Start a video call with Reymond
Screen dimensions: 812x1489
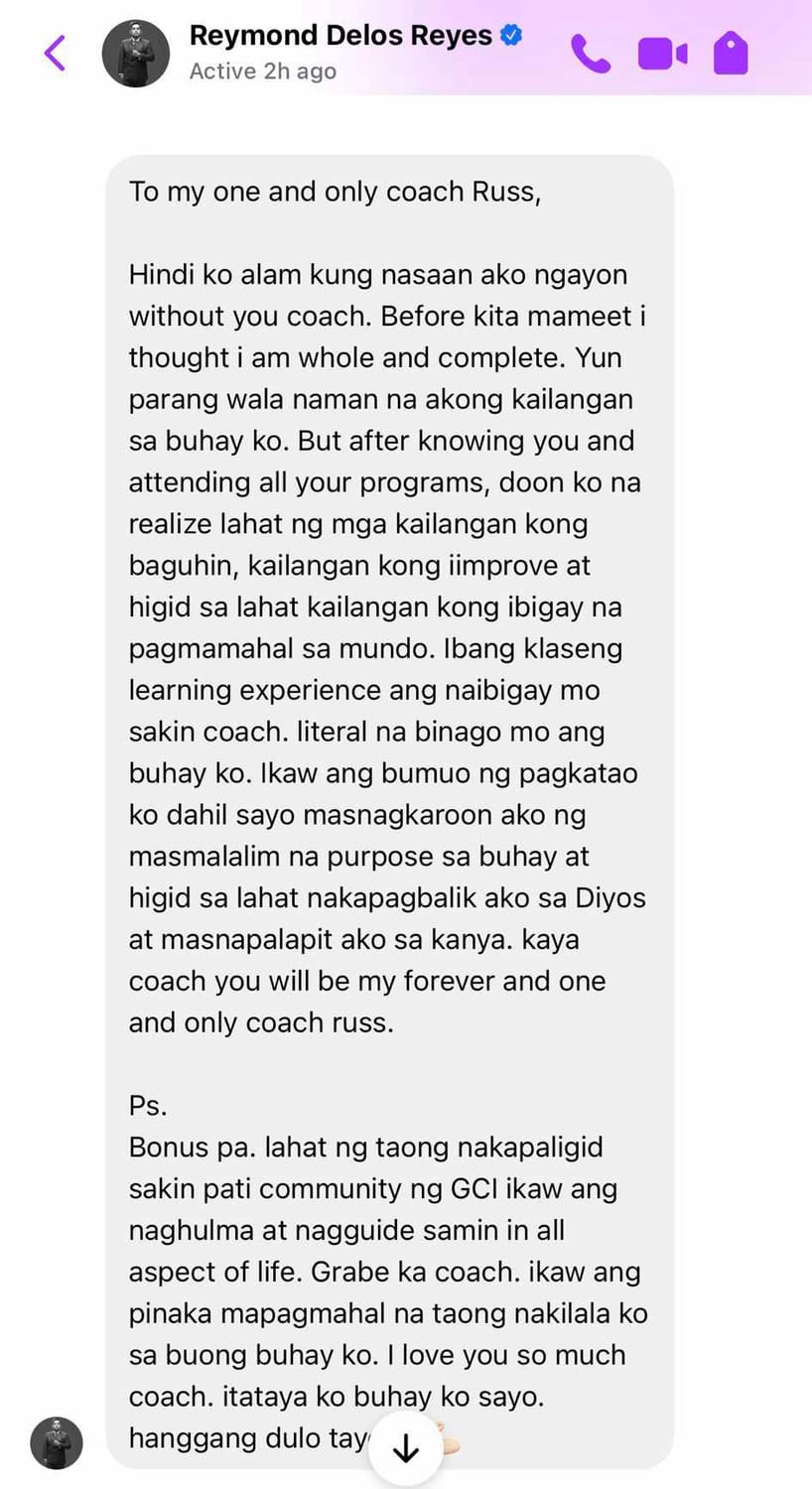point(662,54)
